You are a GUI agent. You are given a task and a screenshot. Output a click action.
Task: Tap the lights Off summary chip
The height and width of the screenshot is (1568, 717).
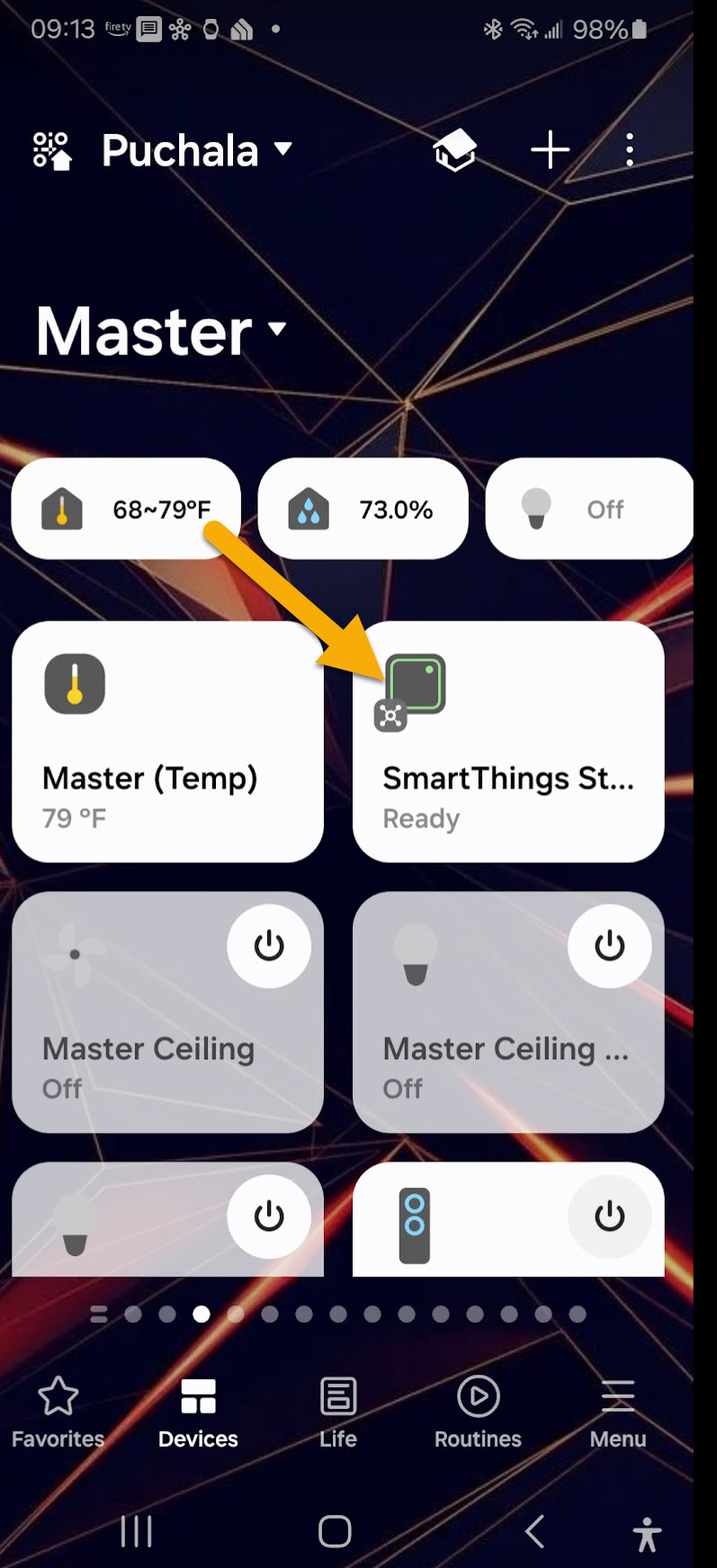(x=588, y=509)
